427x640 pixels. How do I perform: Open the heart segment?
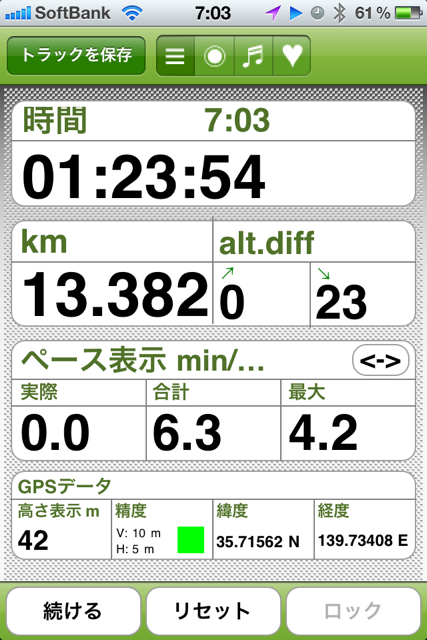tap(292, 56)
